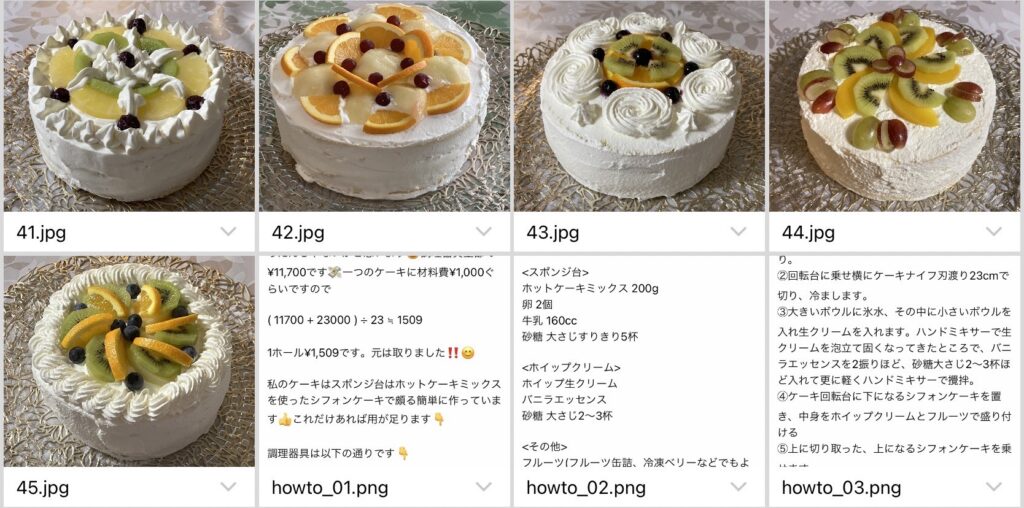Open the 44.jpg cake image

[894, 105]
